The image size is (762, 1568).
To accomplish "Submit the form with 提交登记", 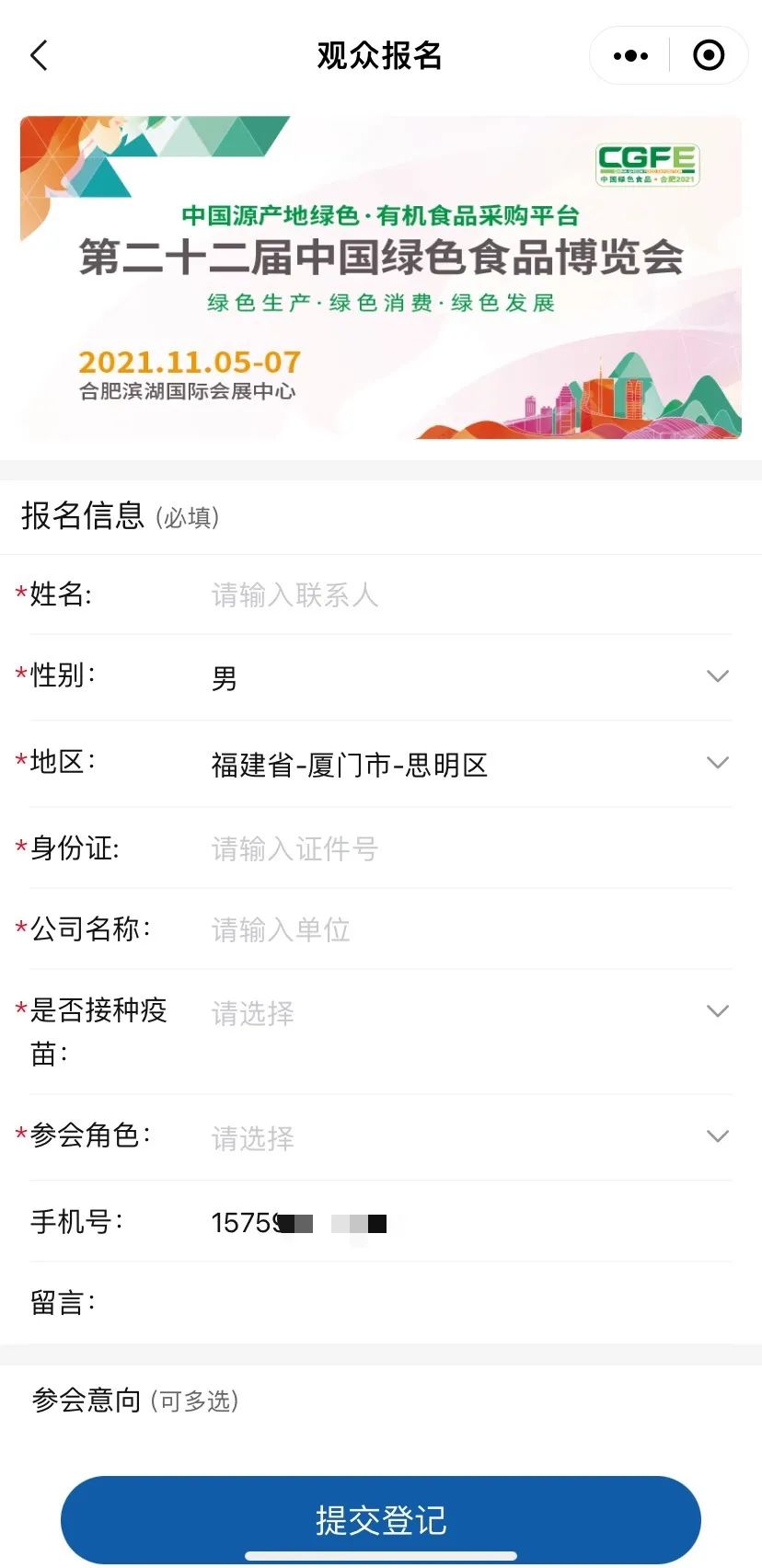I will pyautogui.click(x=380, y=1520).
